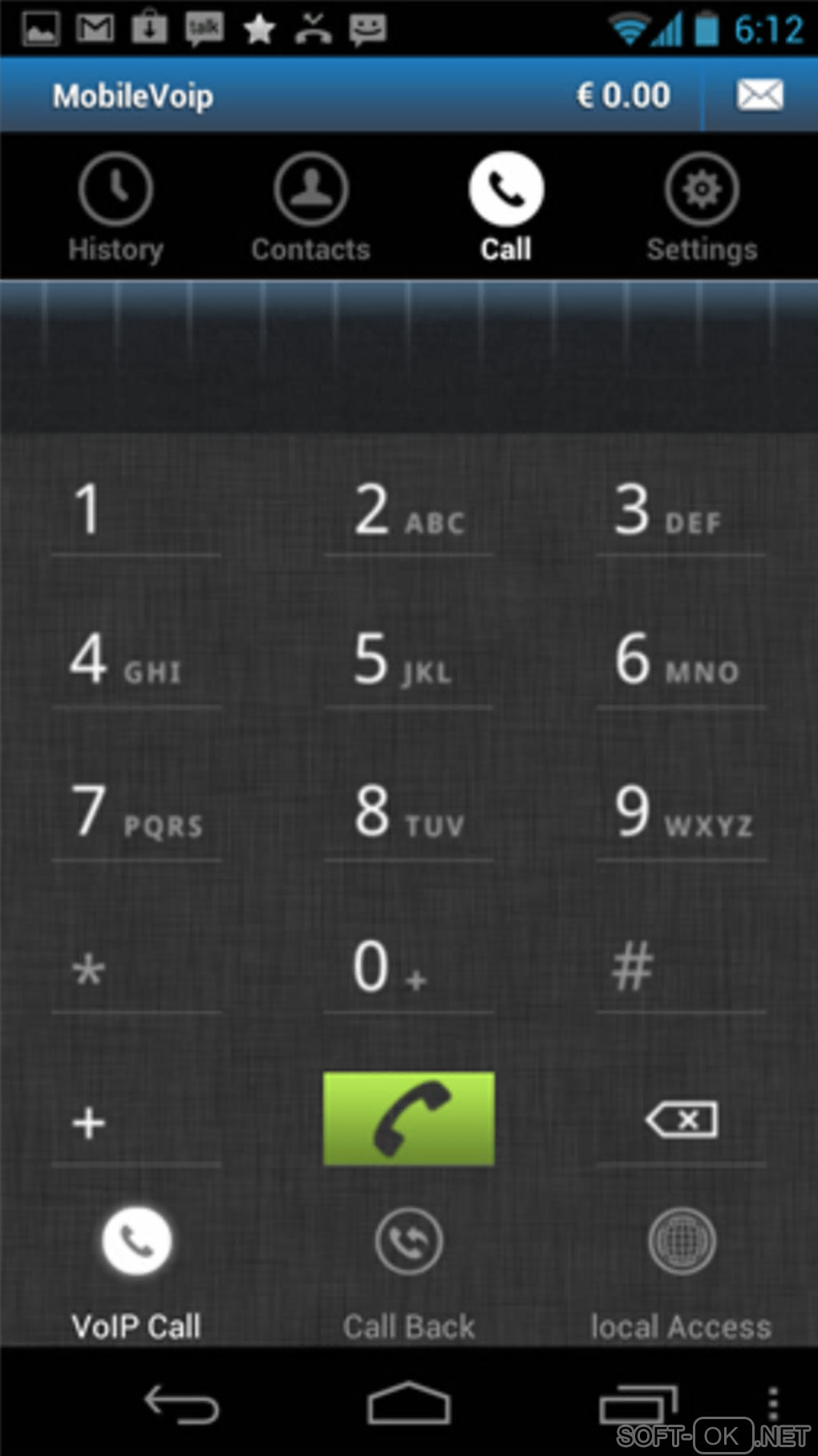
Task: Switch to the History tab
Action: (x=115, y=207)
